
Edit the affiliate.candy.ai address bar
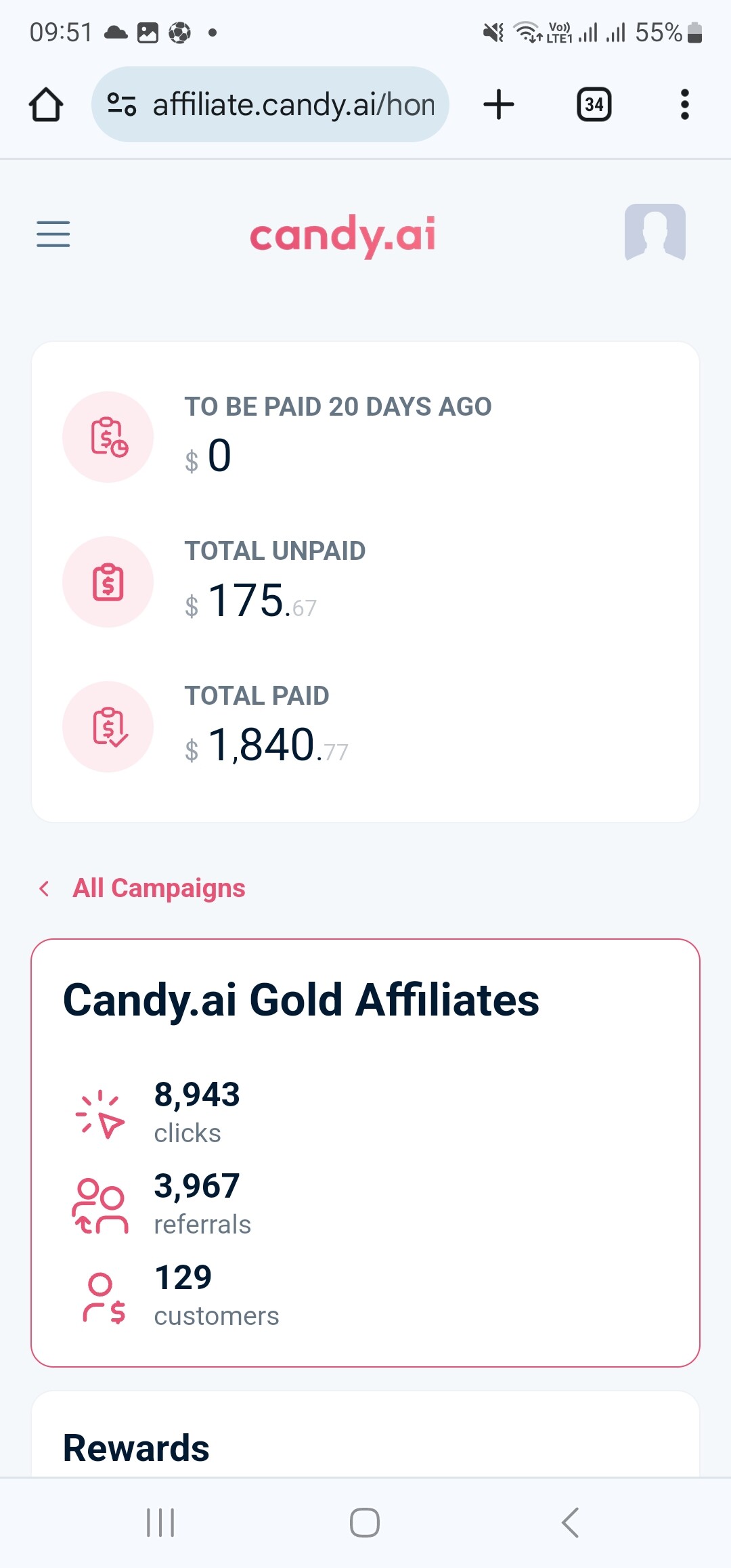tap(270, 104)
